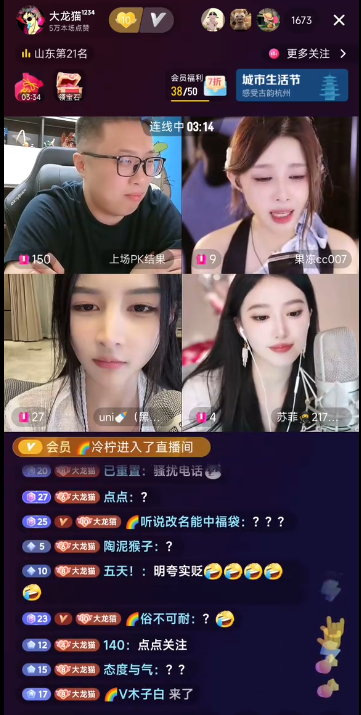Select 苏菲's video tile
This screenshot has height=715, width=361.
(x=270, y=352)
